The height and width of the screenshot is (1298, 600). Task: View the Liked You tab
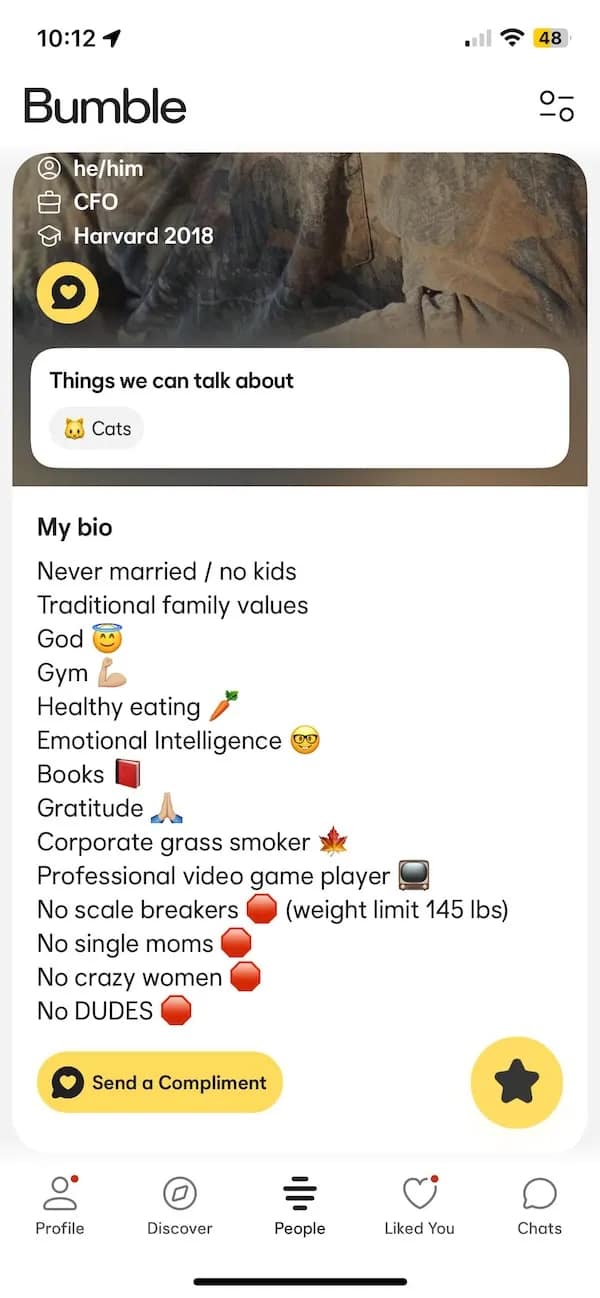pos(419,1205)
